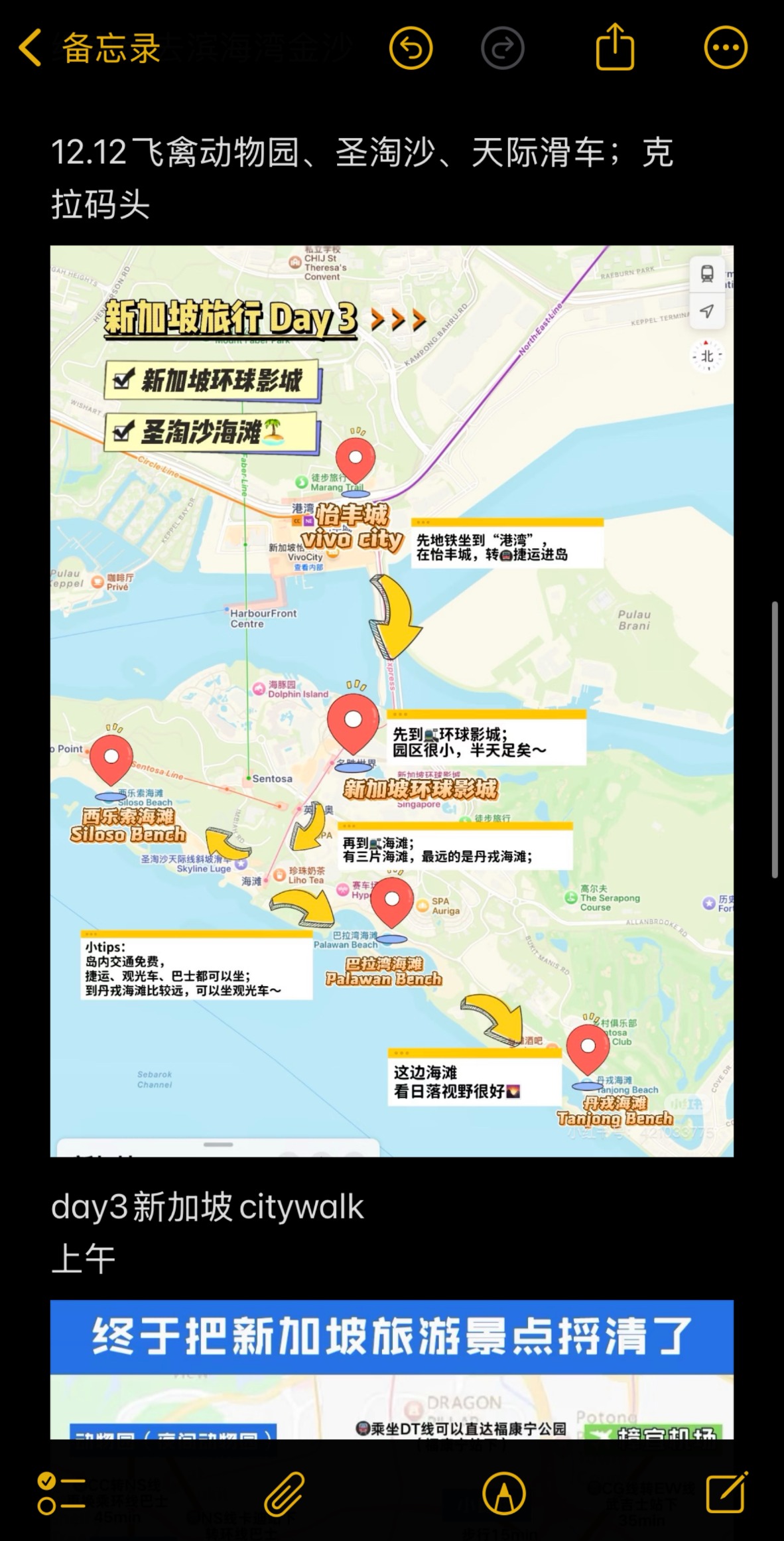
Task: Open the more options menu
Action: (x=726, y=48)
